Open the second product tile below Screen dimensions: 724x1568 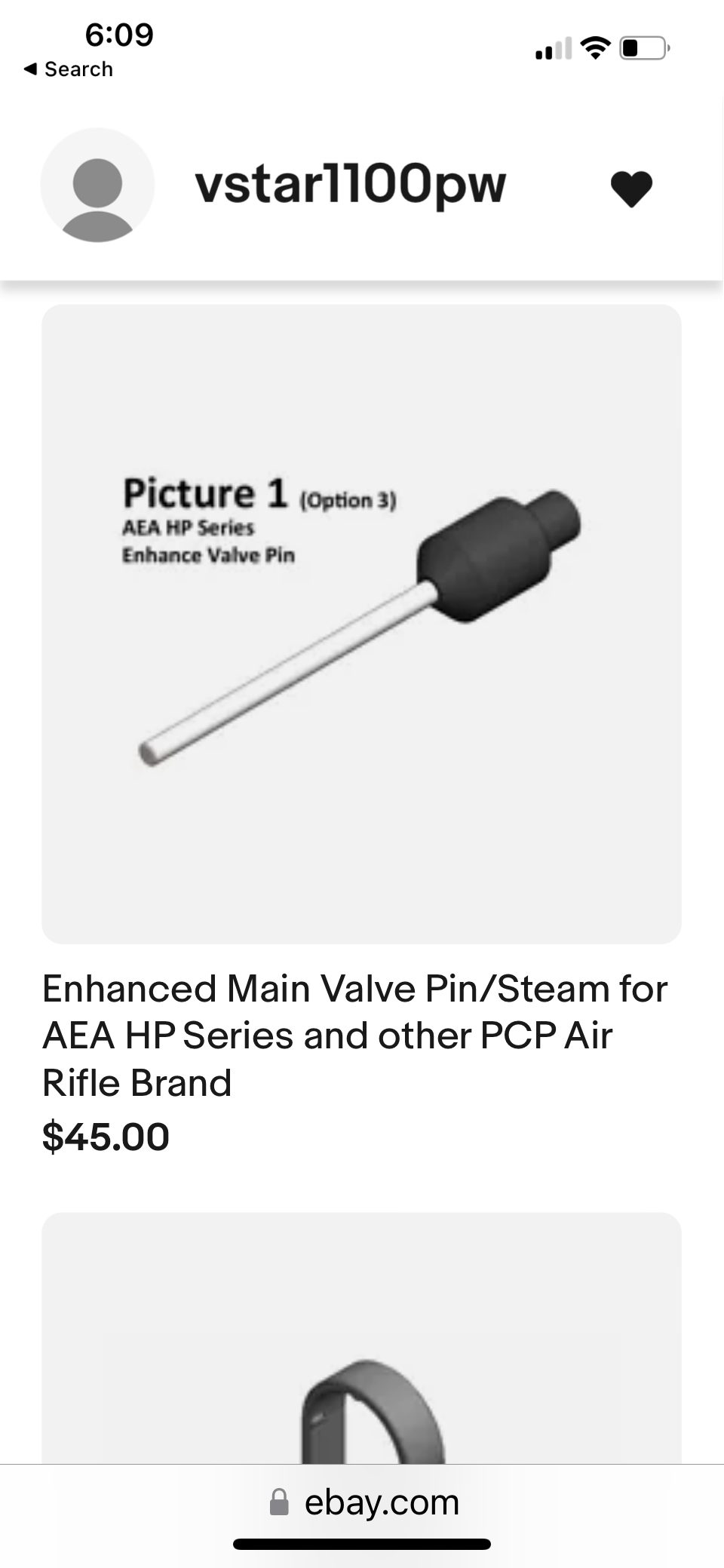click(361, 1339)
